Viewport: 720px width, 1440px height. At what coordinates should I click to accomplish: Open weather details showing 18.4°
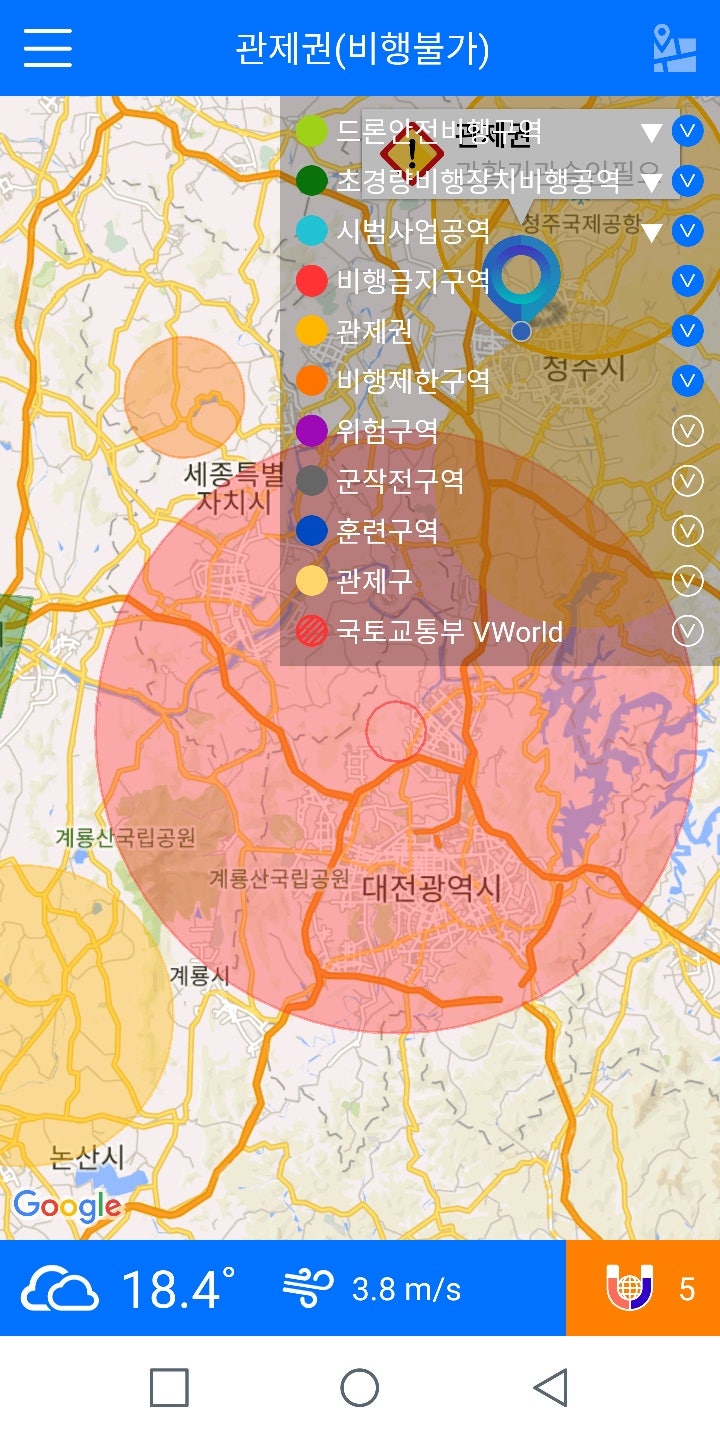click(128, 1288)
